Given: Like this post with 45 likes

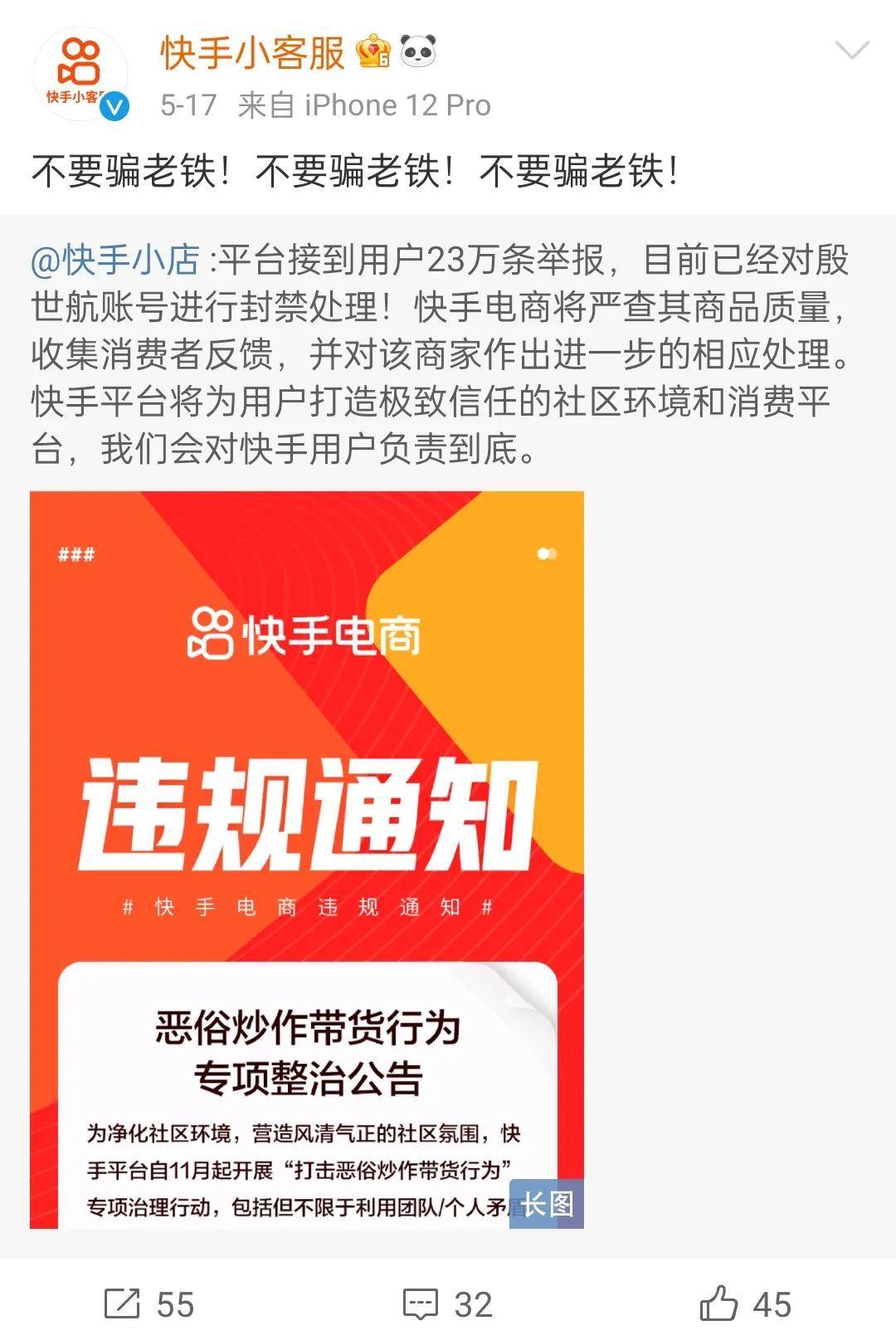Looking at the screenshot, I should [x=745, y=1304].
